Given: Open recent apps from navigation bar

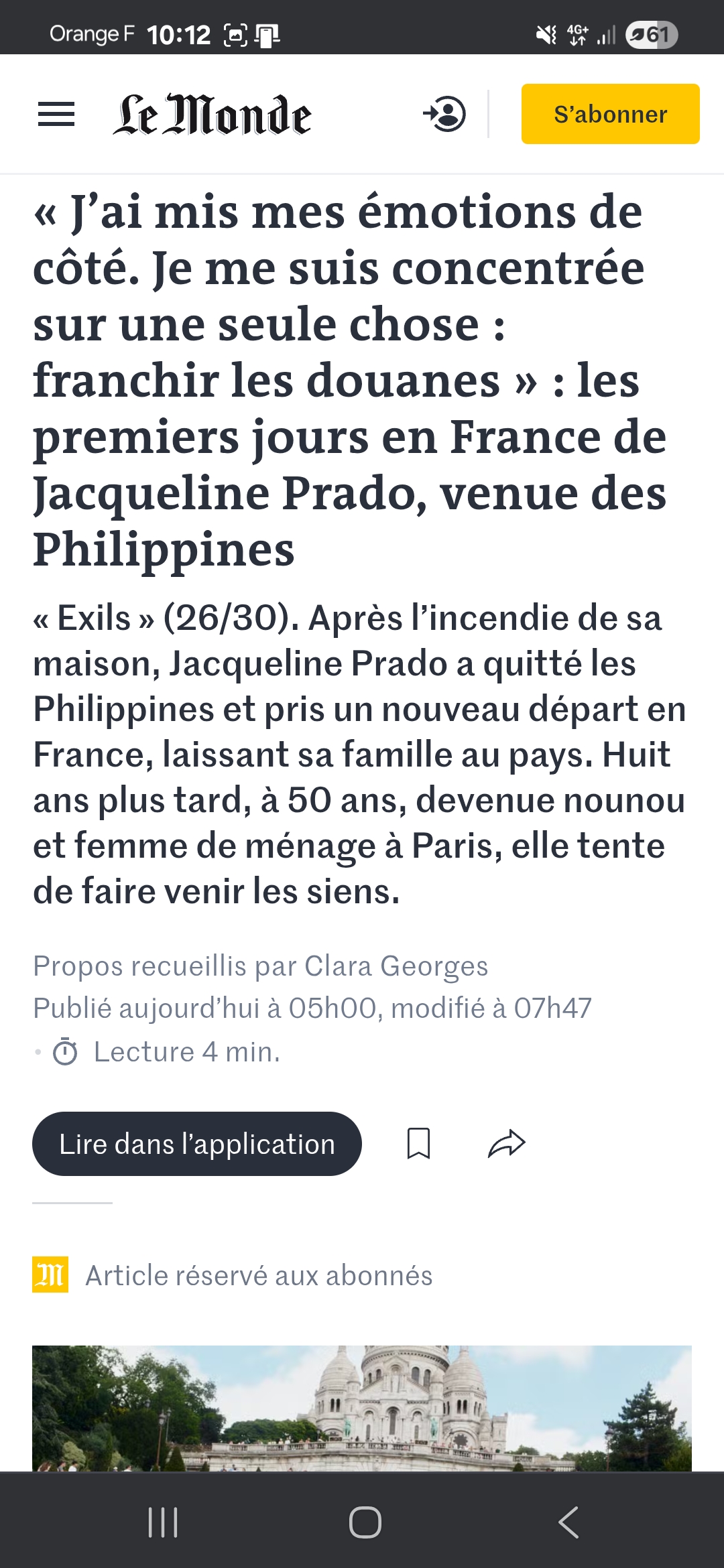Looking at the screenshot, I should [x=163, y=1522].
